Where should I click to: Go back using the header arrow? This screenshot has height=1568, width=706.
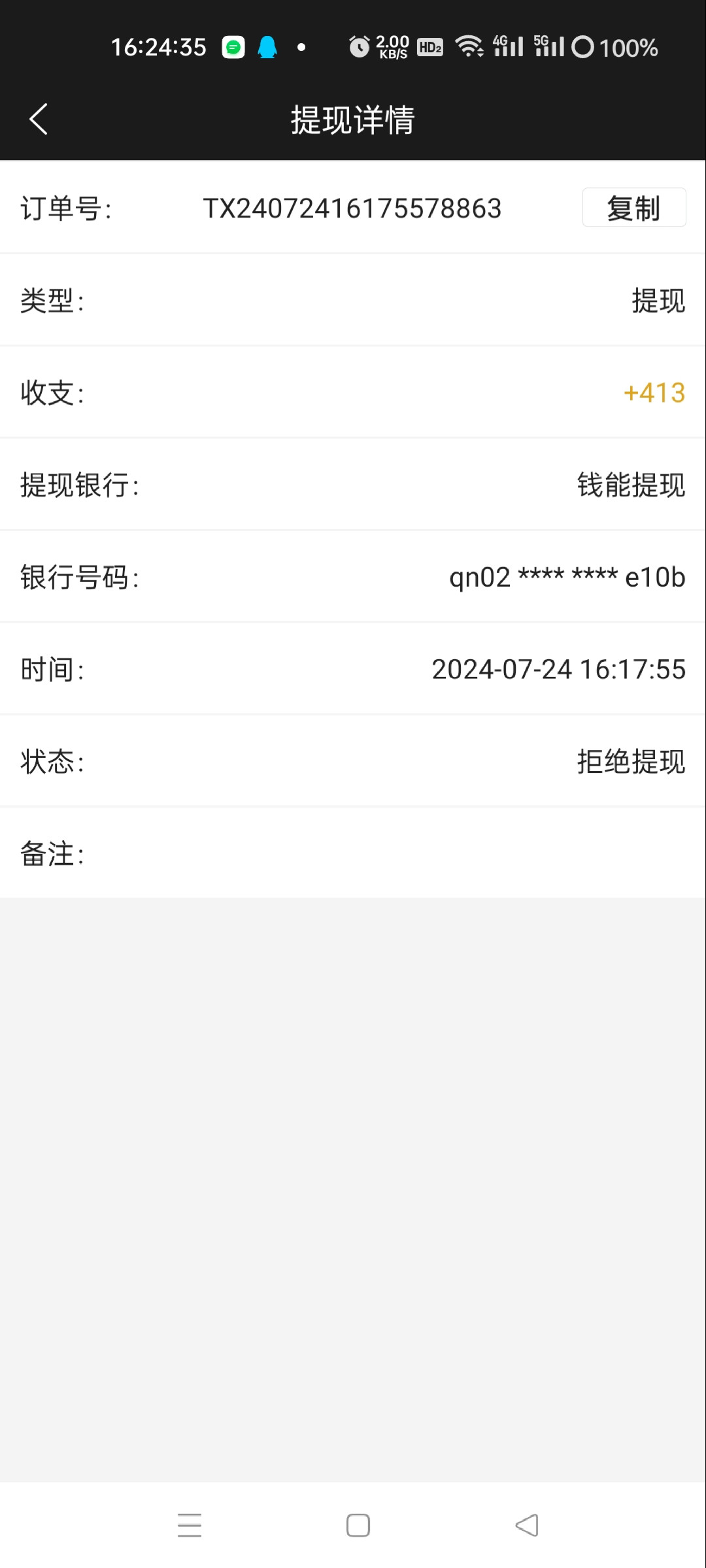tap(39, 119)
